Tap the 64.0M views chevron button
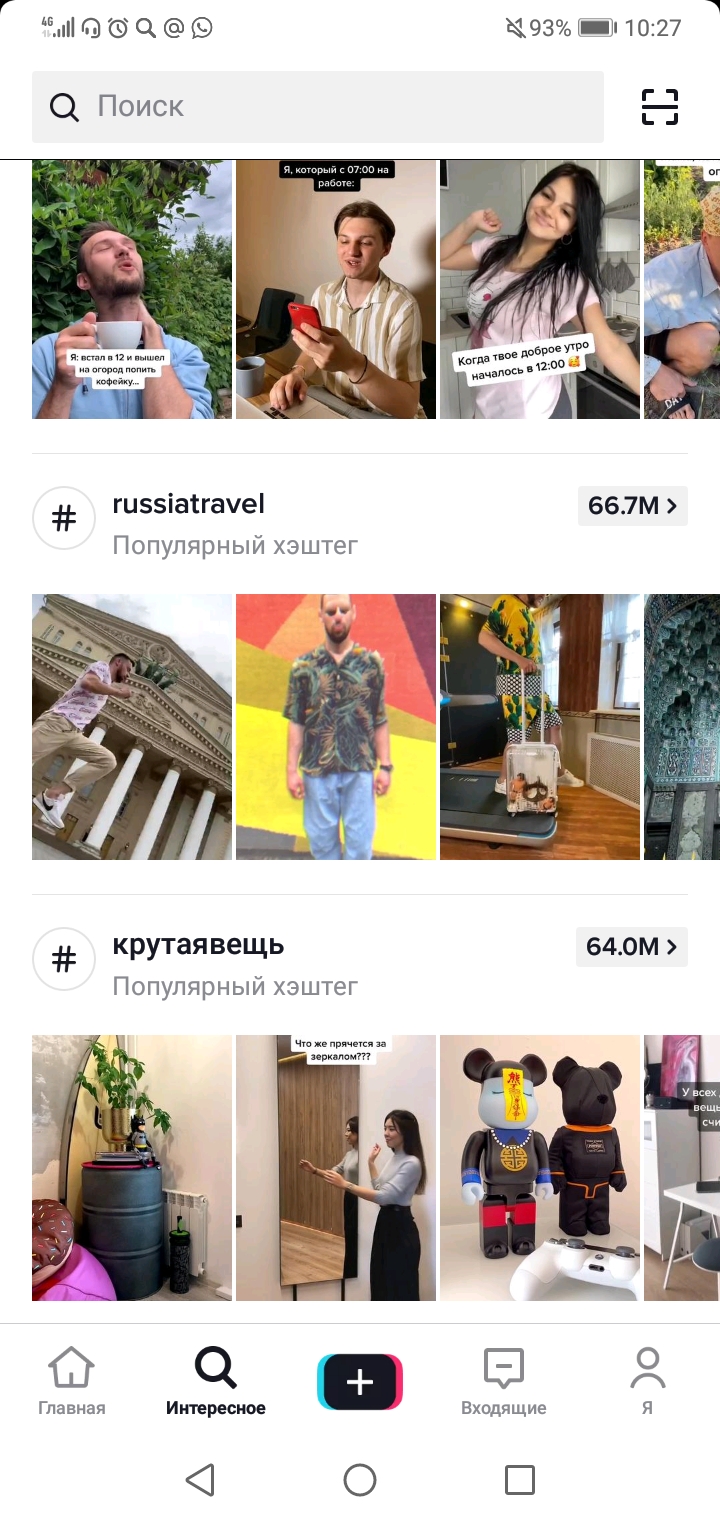The width and height of the screenshot is (720, 1520). 632,946
